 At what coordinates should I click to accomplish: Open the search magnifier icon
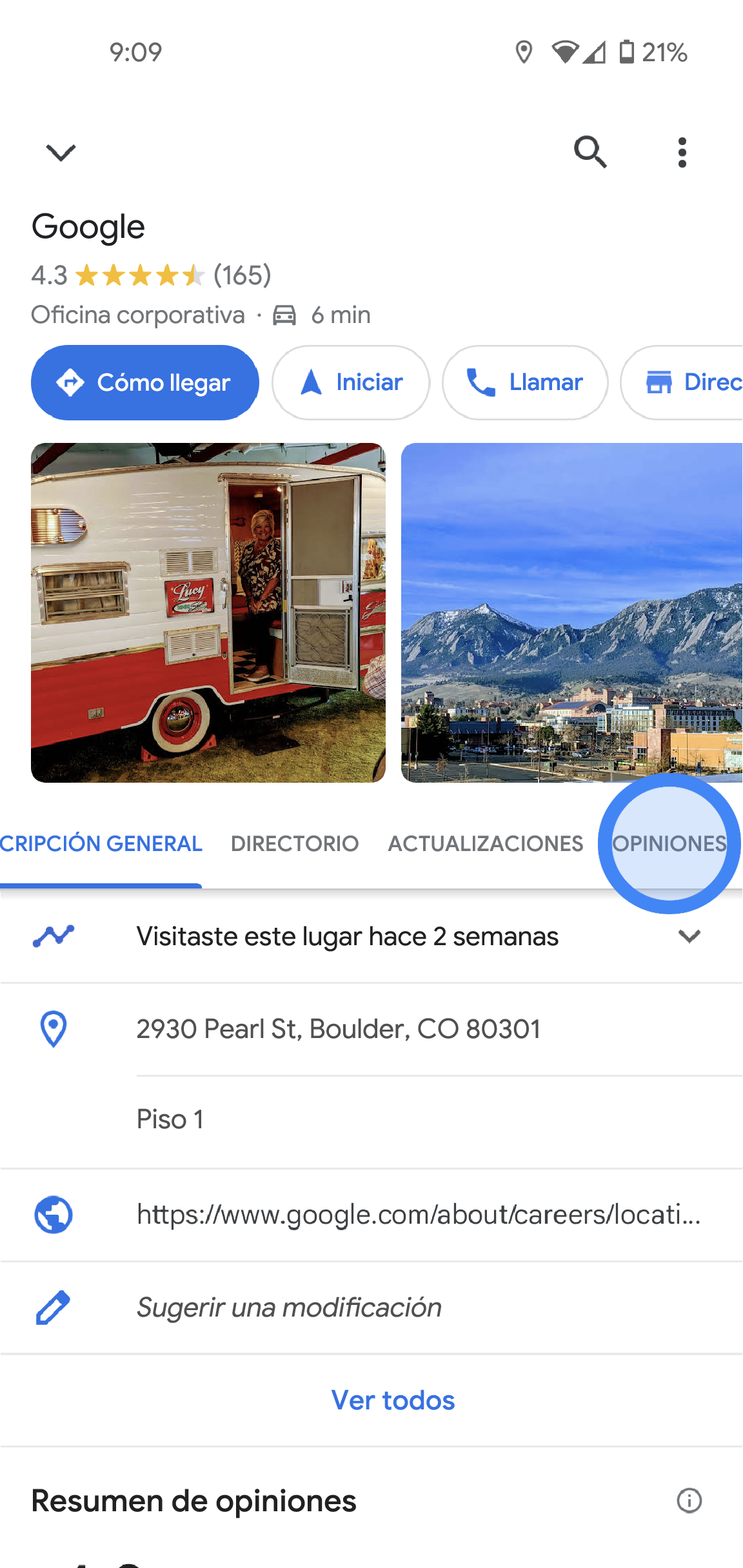click(590, 152)
